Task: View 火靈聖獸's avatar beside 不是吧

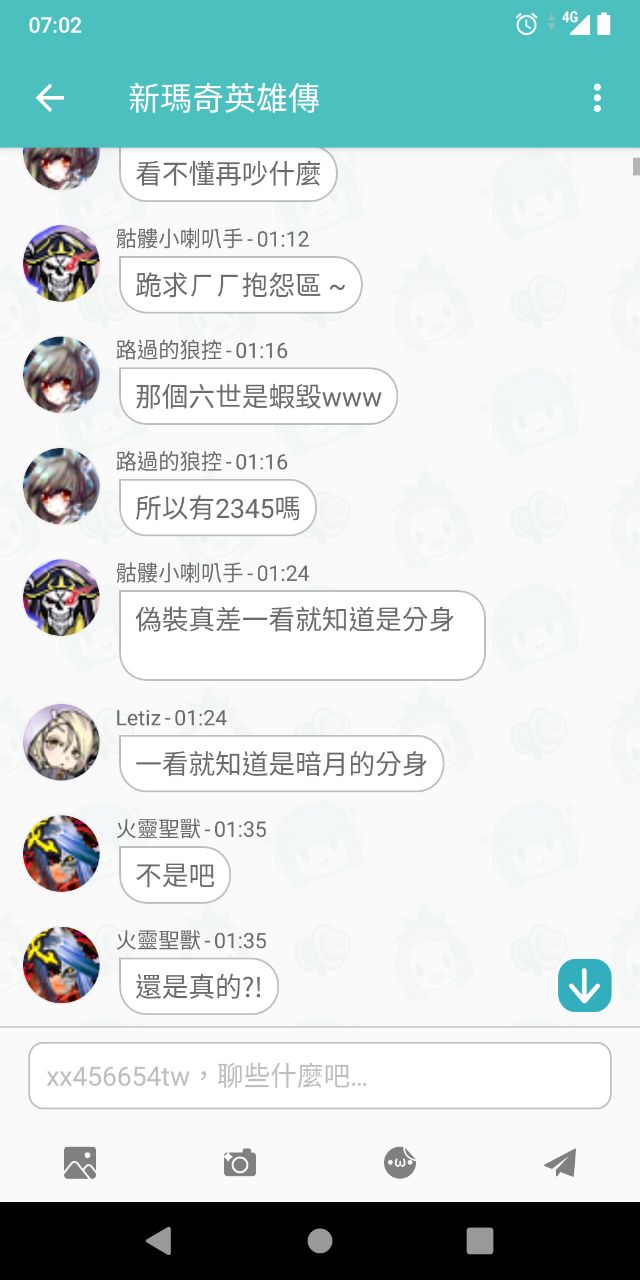Action: click(61, 853)
